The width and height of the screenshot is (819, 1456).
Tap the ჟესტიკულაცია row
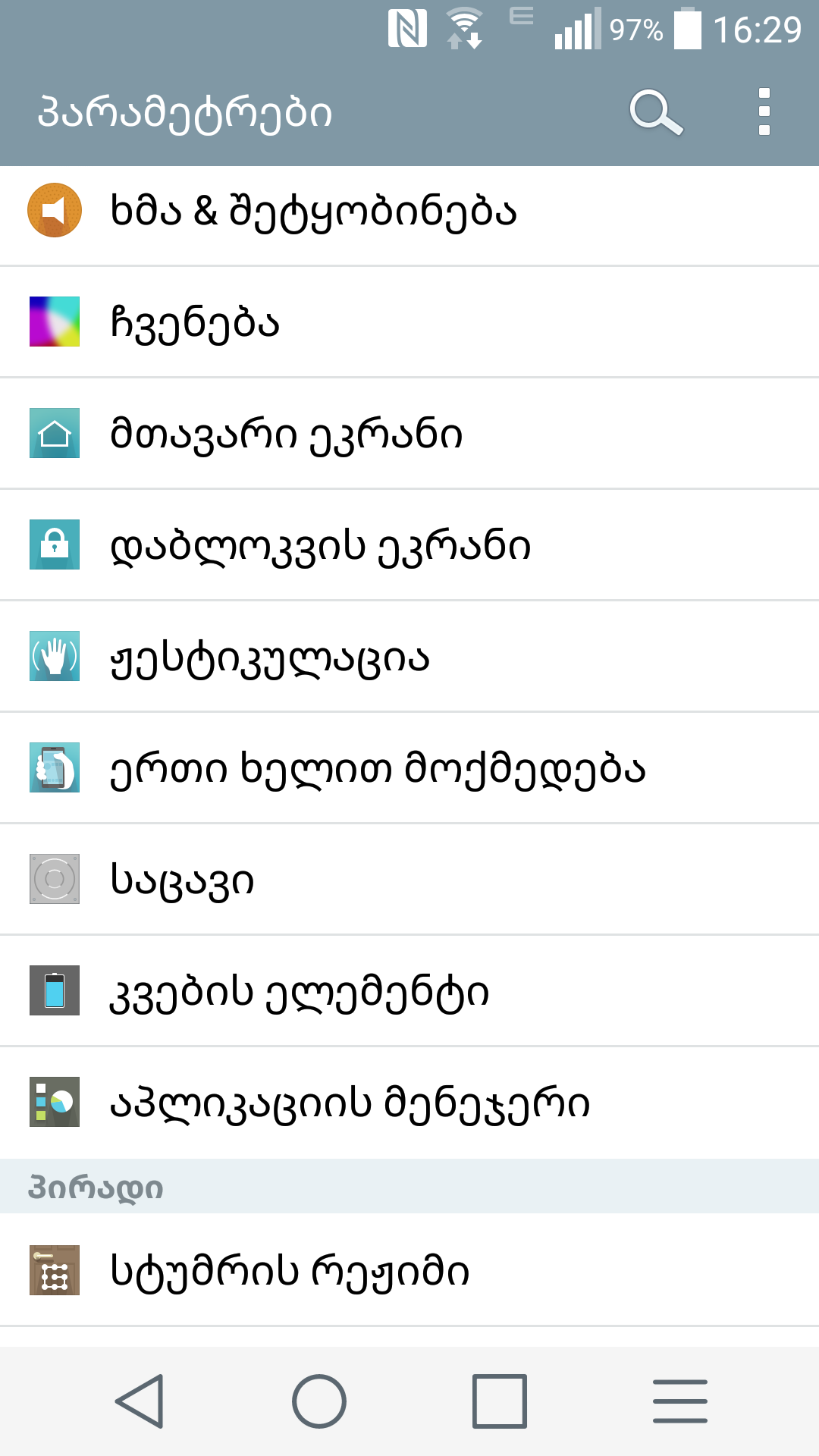[x=409, y=657]
